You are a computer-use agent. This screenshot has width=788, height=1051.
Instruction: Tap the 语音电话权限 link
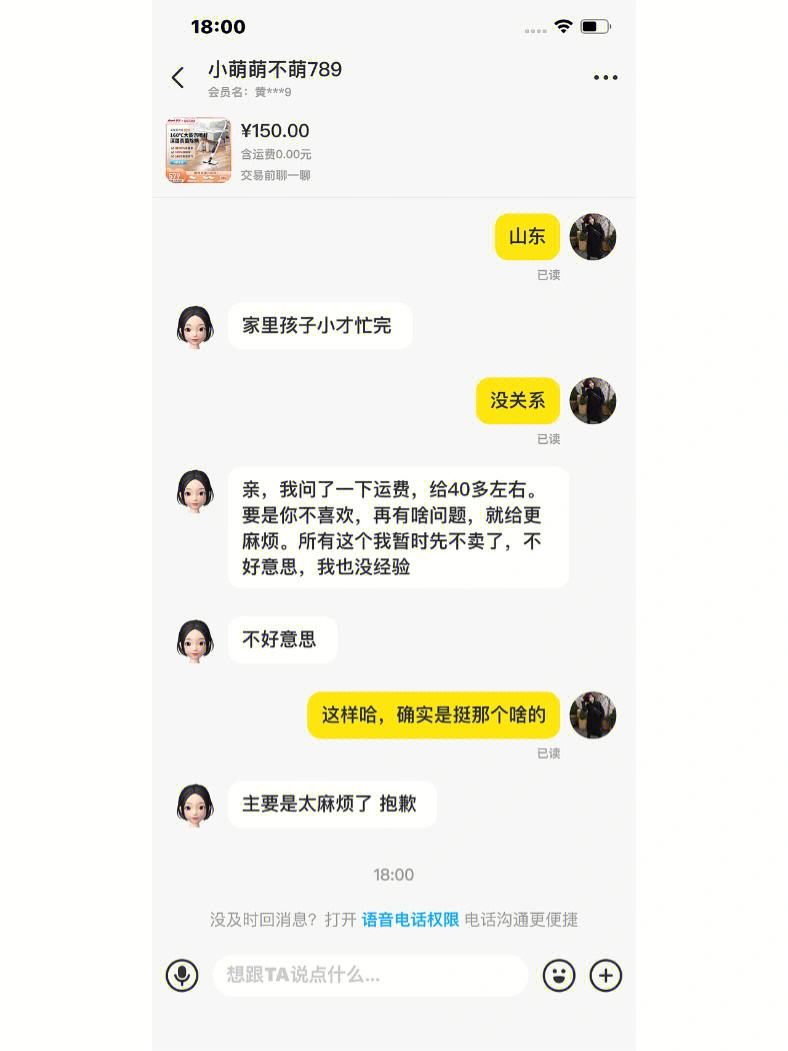click(410, 919)
